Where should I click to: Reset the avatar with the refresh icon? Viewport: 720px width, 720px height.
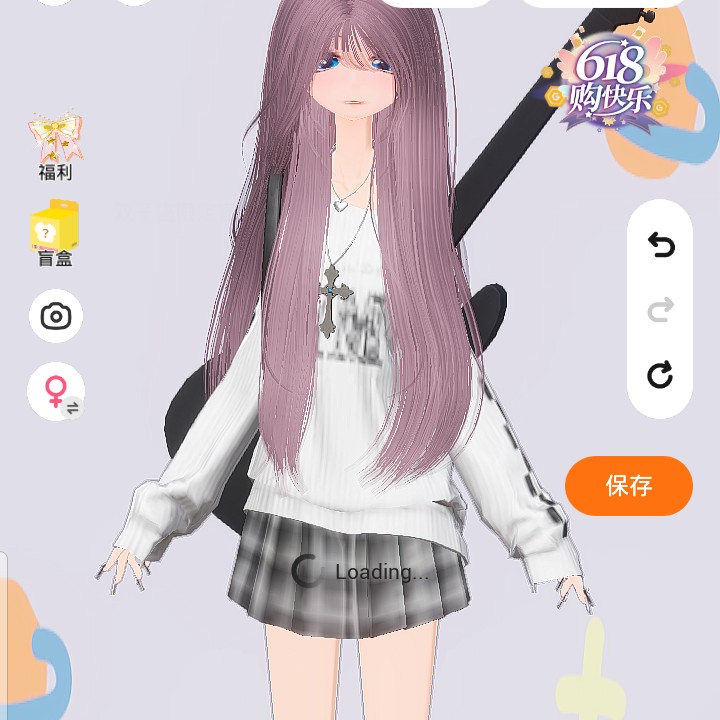point(661,376)
